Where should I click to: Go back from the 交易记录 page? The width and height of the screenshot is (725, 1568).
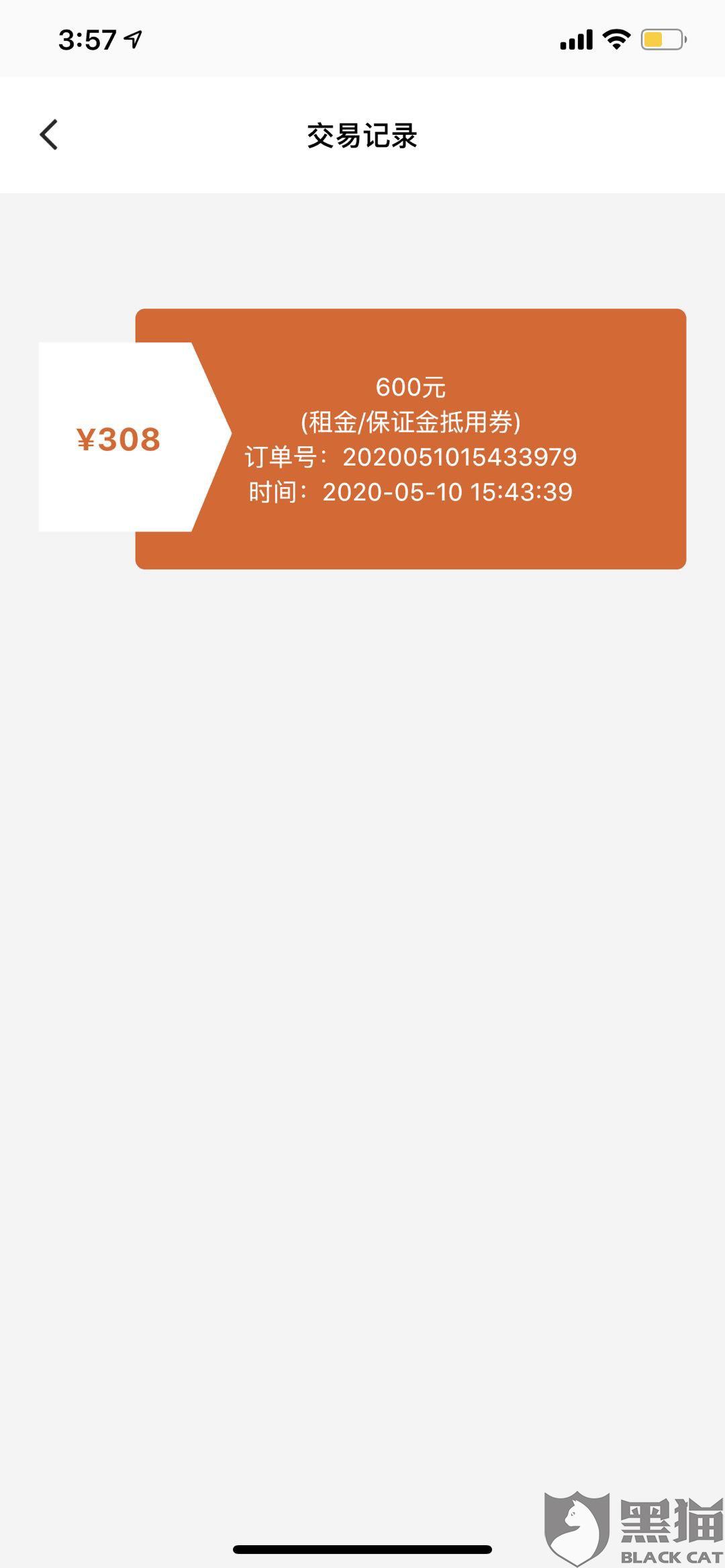click(49, 135)
